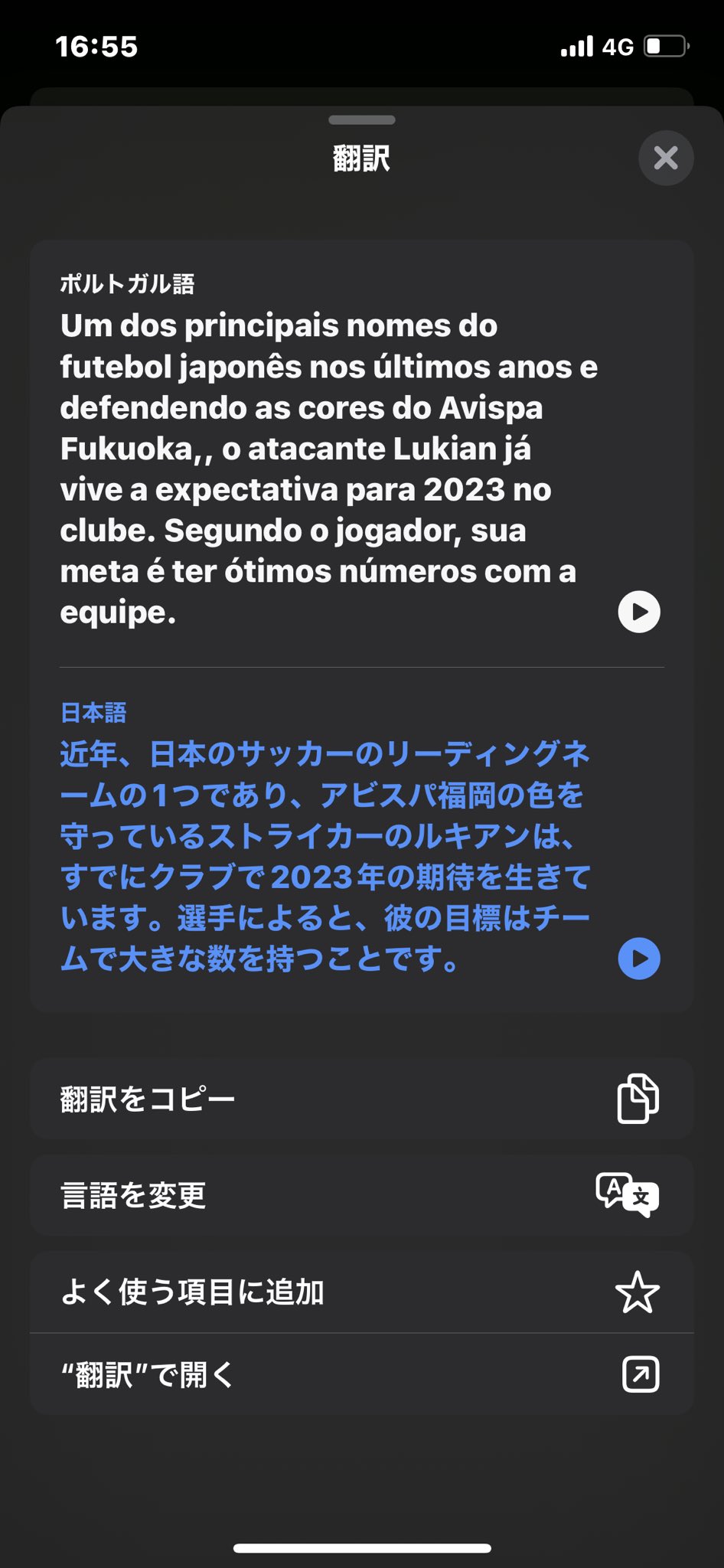This screenshot has height=1568, width=724.
Task: Close the translation sheet
Action: point(666,158)
